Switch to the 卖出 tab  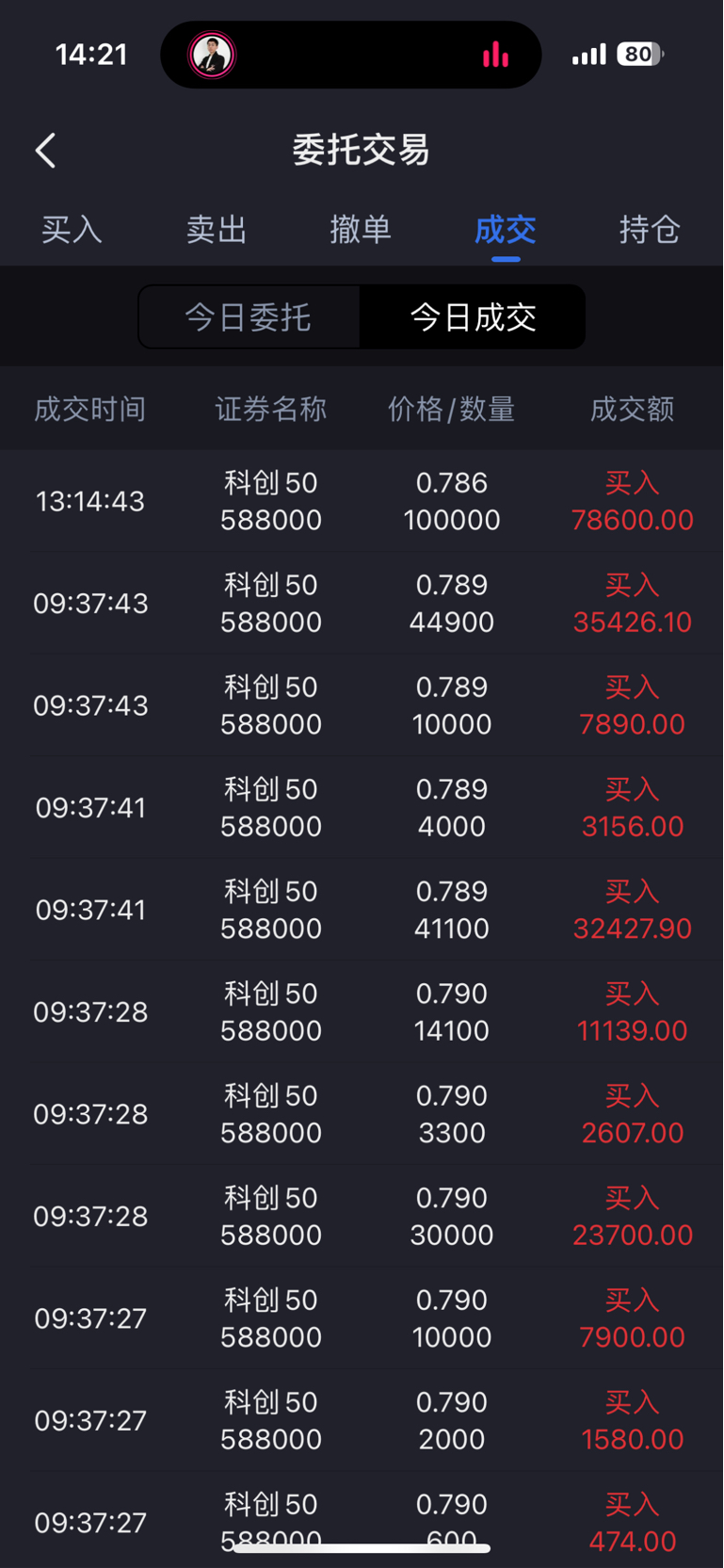[x=217, y=230]
